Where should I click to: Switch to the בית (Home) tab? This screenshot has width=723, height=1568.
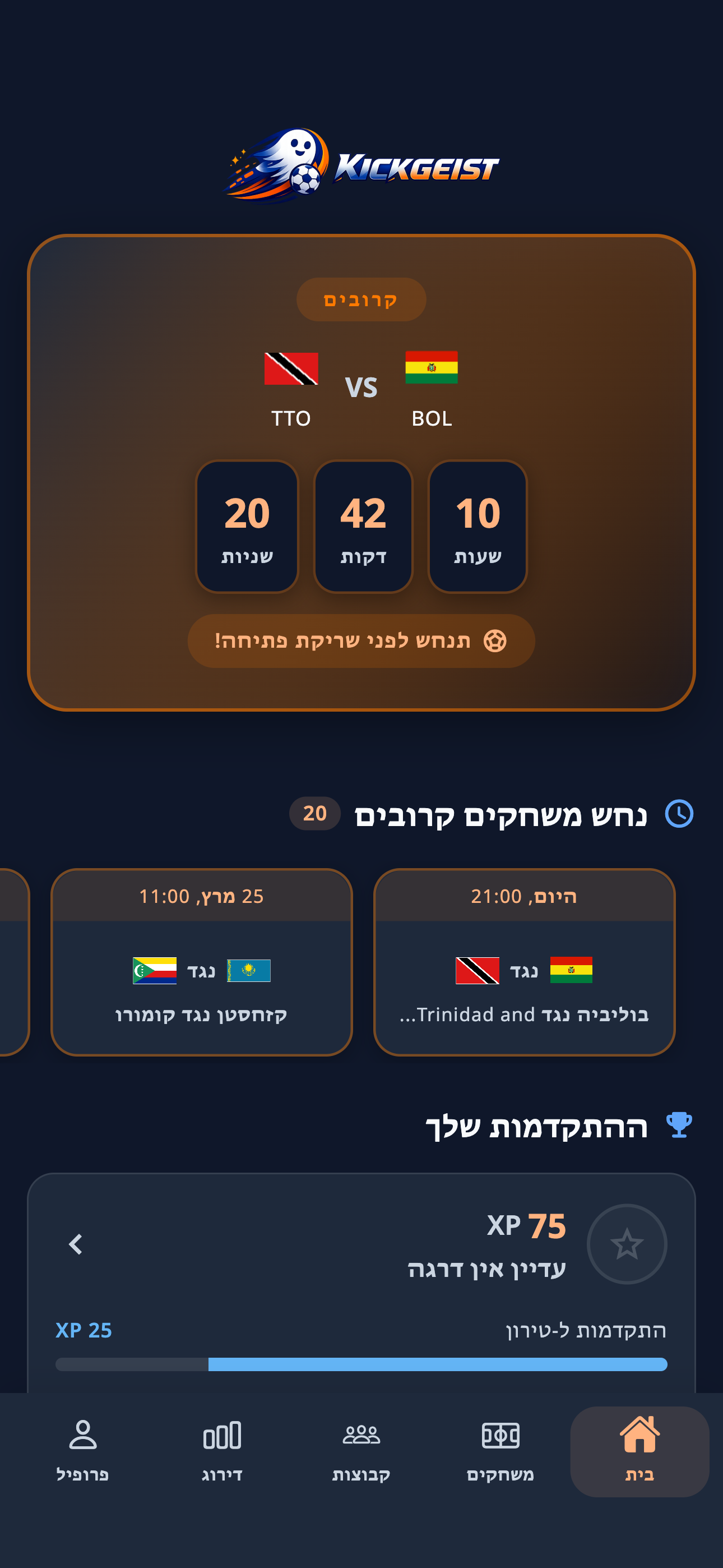(x=639, y=1451)
